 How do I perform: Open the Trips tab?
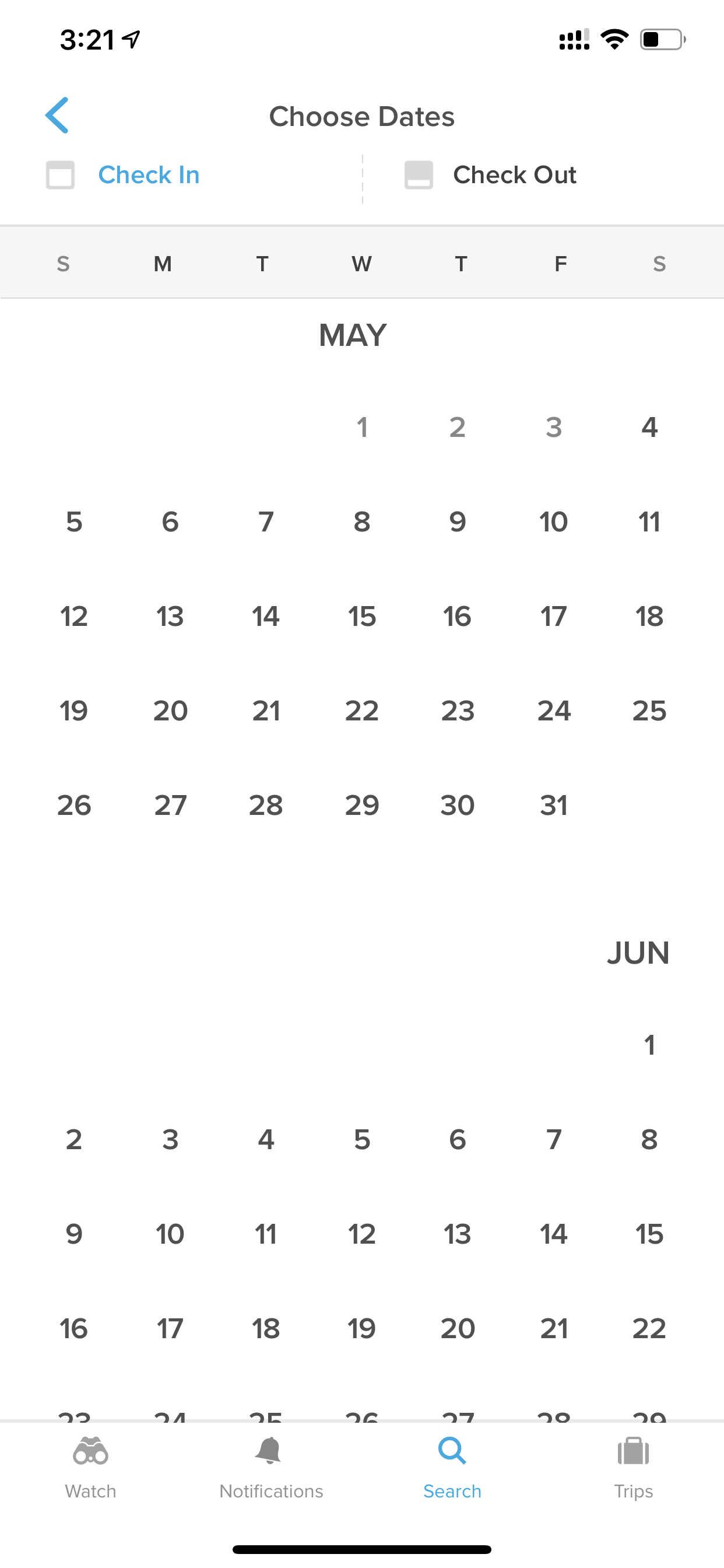pos(633,1468)
